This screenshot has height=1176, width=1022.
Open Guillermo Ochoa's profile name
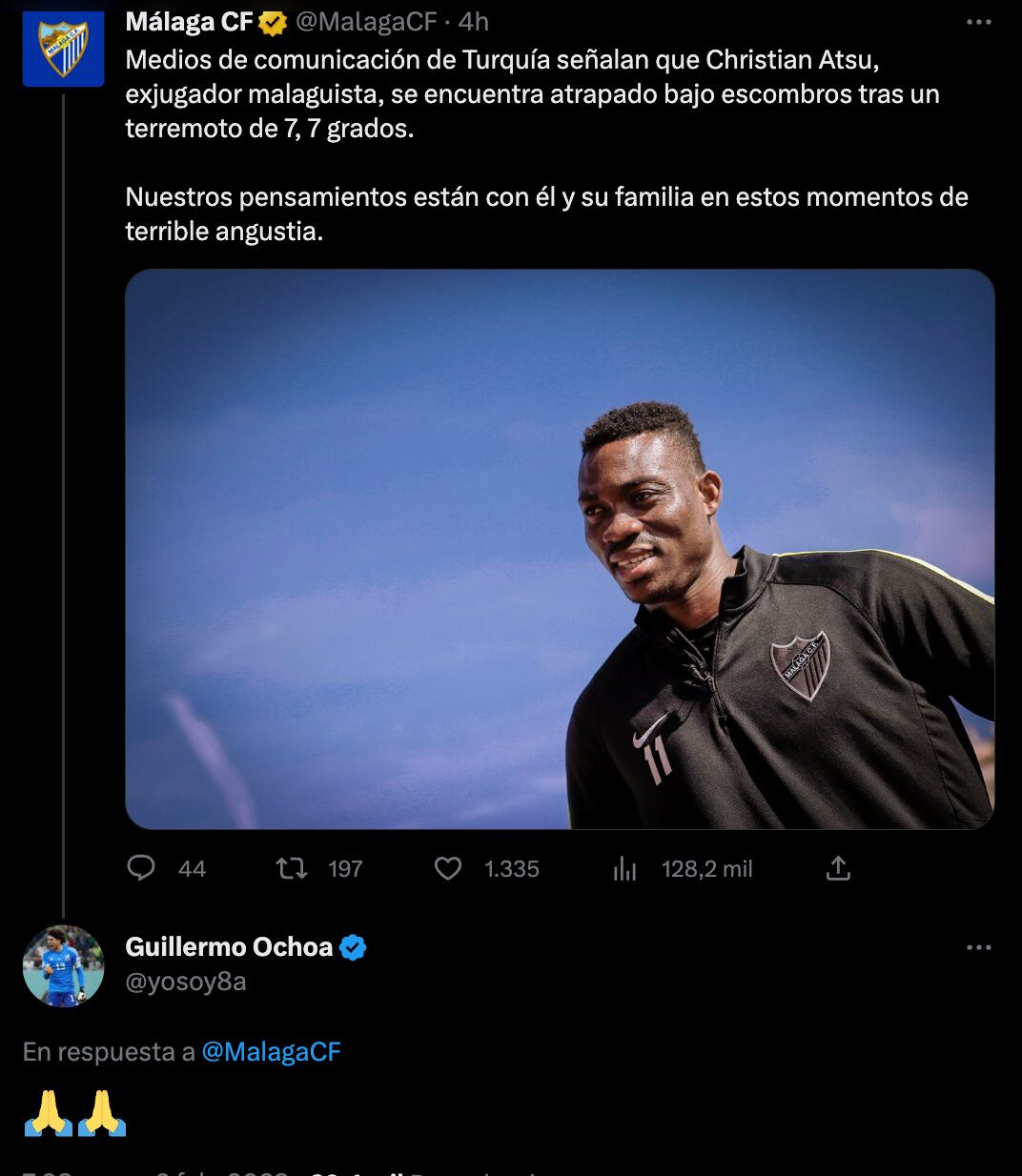(x=229, y=947)
